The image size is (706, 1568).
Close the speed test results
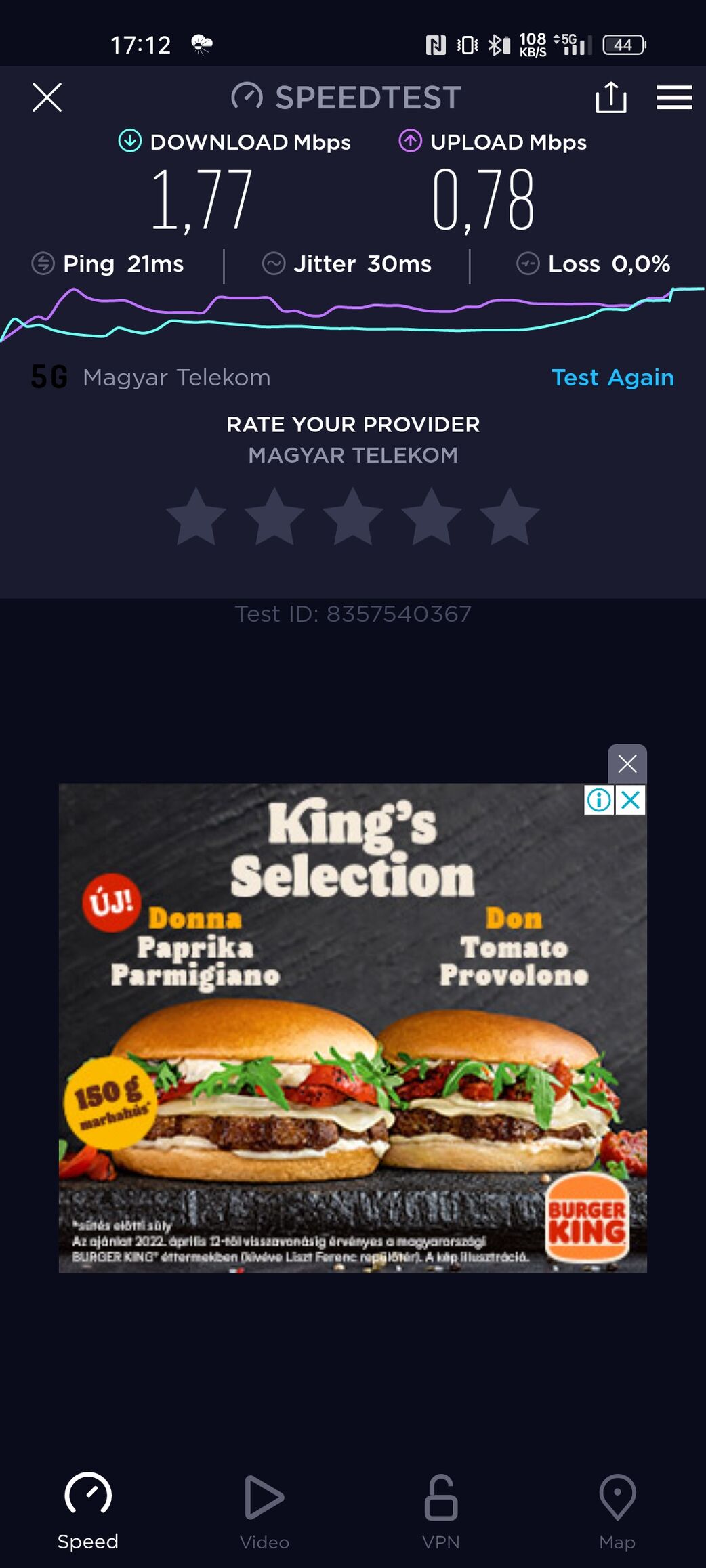click(47, 98)
